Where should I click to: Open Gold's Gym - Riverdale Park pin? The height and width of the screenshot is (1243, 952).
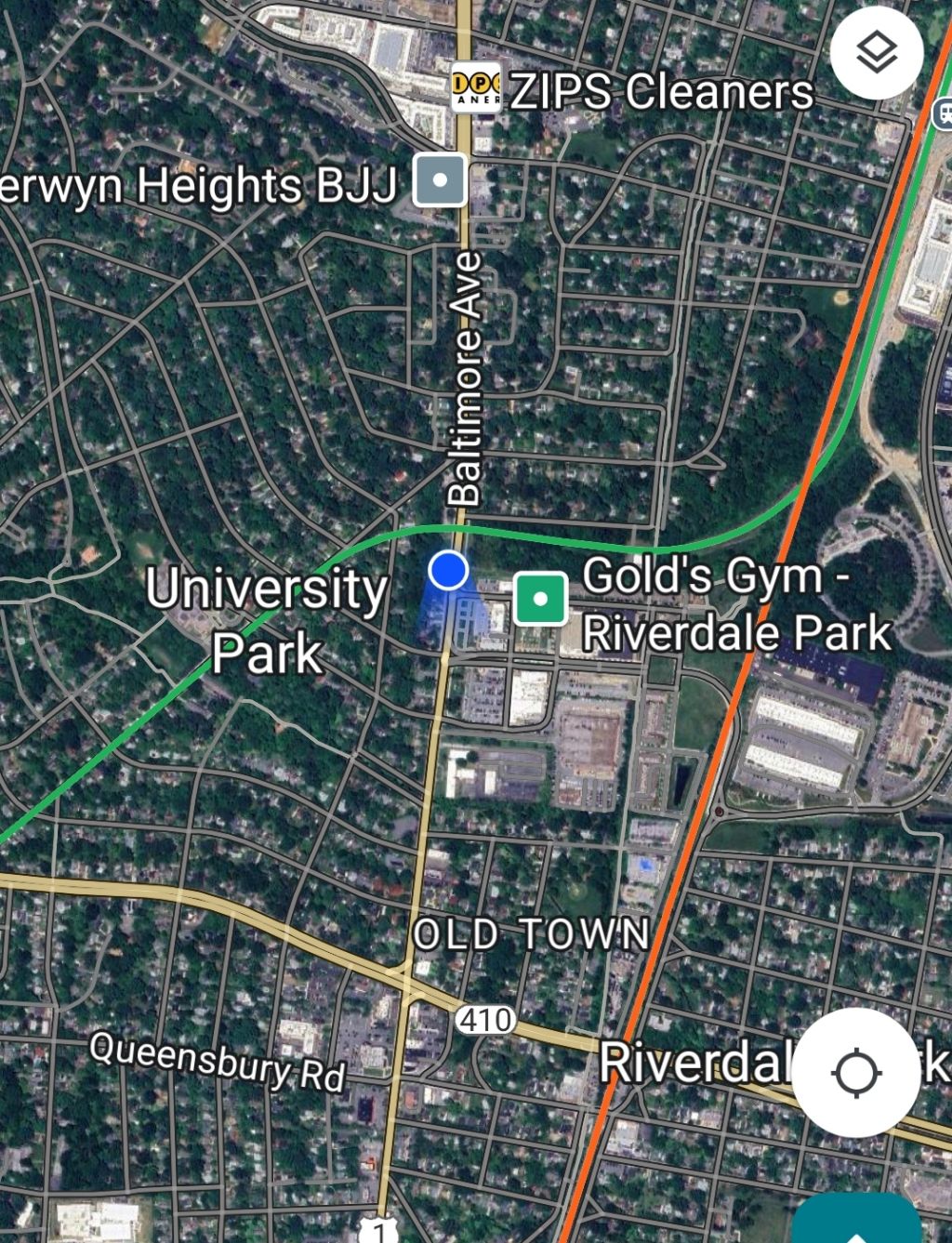[x=540, y=598]
